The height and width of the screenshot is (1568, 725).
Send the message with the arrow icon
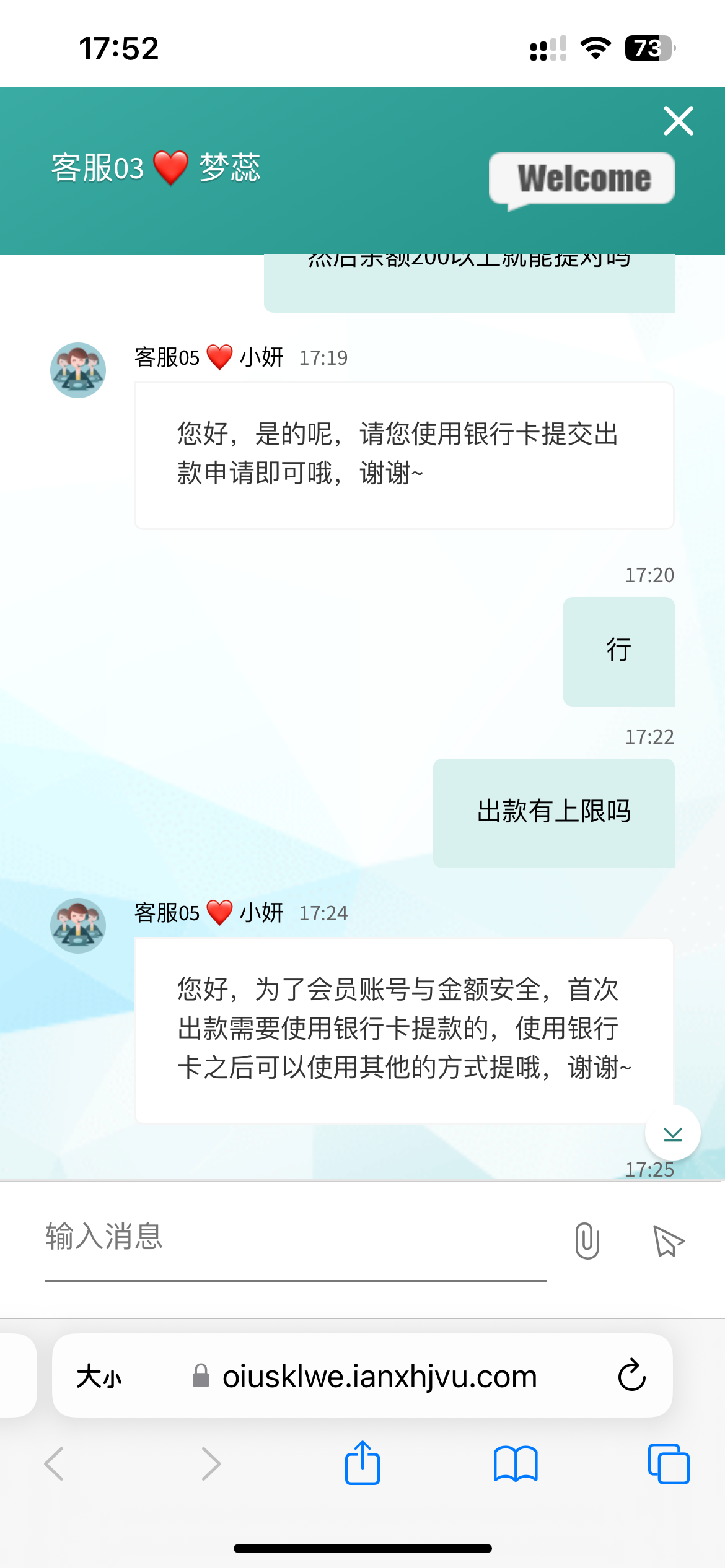click(668, 1241)
